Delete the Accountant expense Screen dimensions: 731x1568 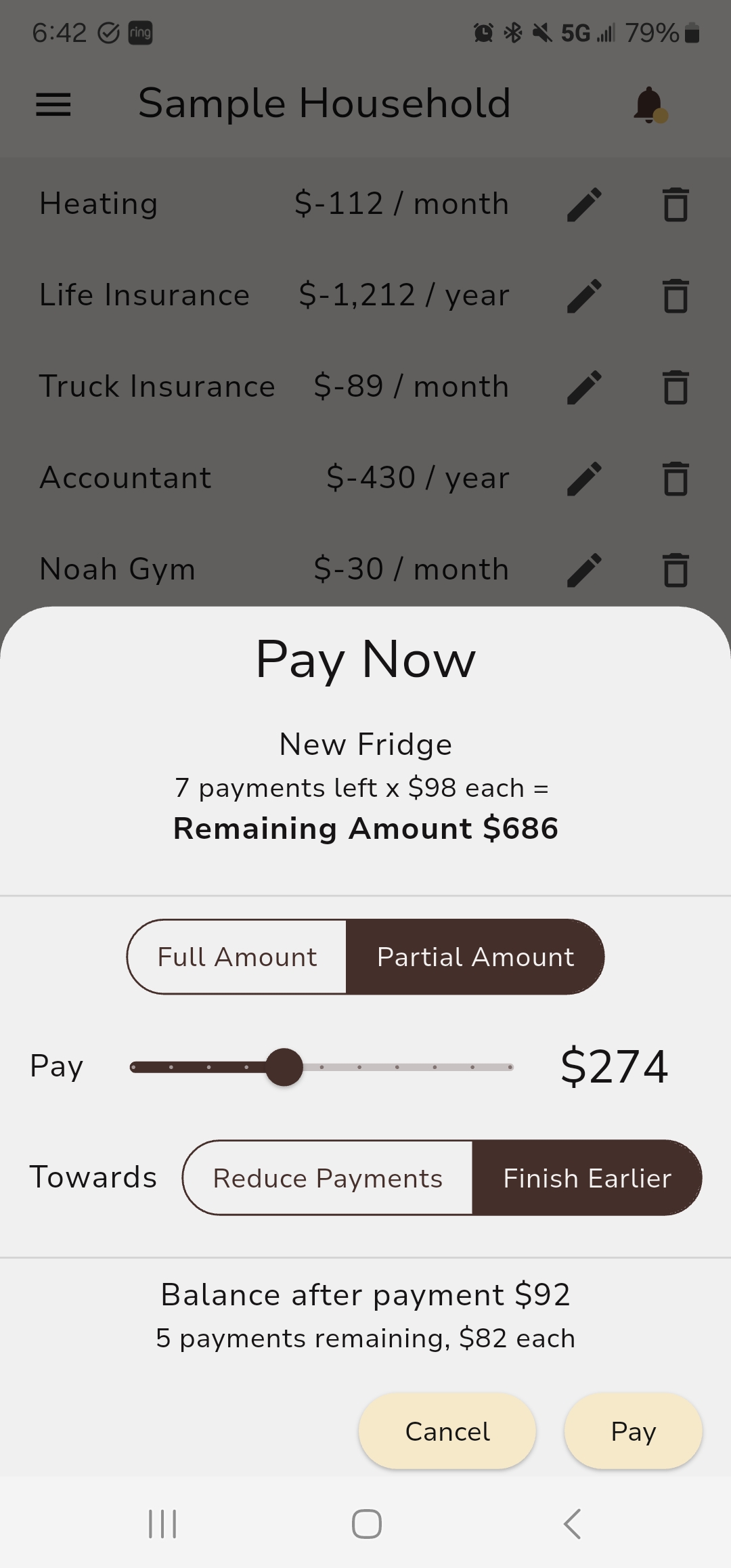coord(675,479)
